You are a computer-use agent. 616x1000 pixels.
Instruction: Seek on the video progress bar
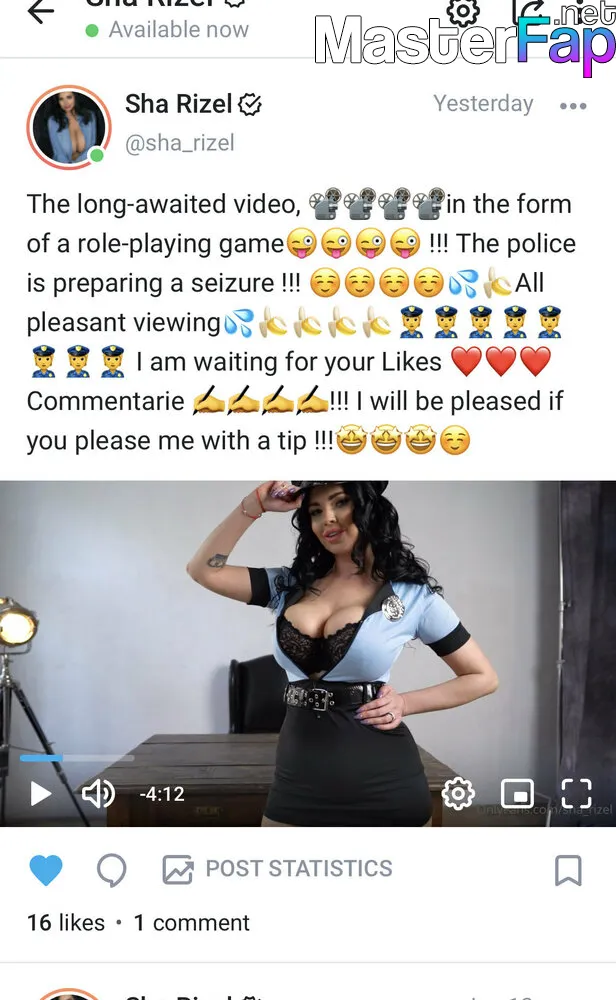77,758
